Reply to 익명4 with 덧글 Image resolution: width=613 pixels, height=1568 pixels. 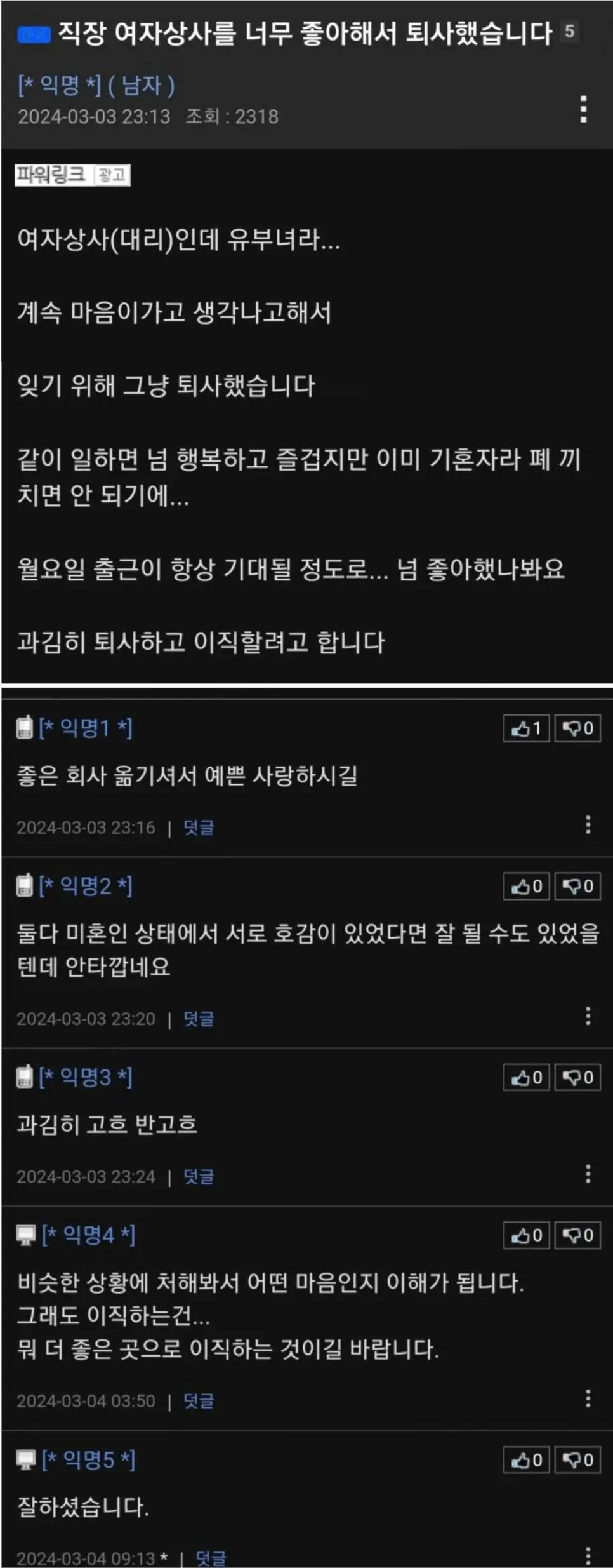tap(199, 1401)
